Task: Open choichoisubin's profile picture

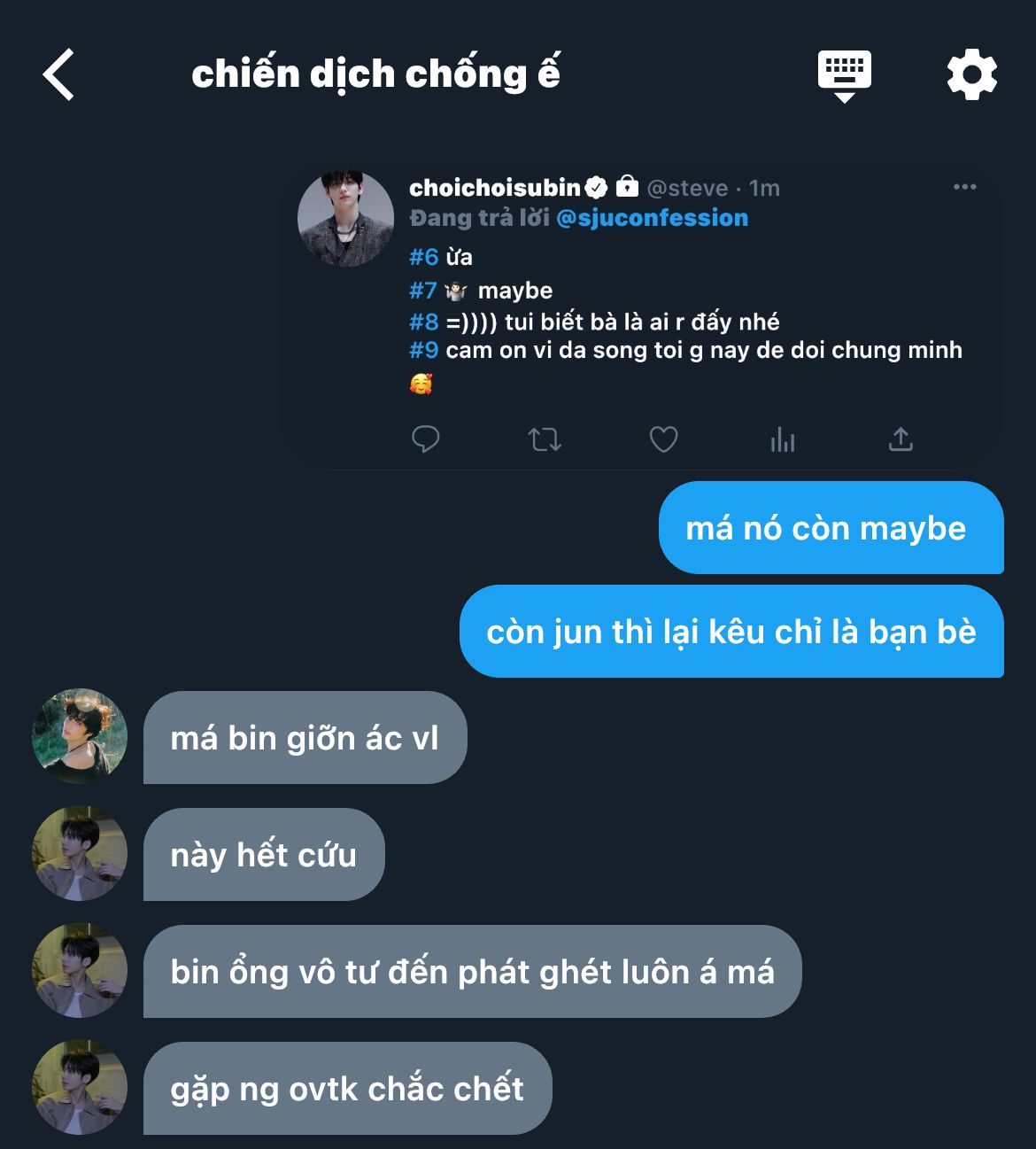Action: click(345, 218)
